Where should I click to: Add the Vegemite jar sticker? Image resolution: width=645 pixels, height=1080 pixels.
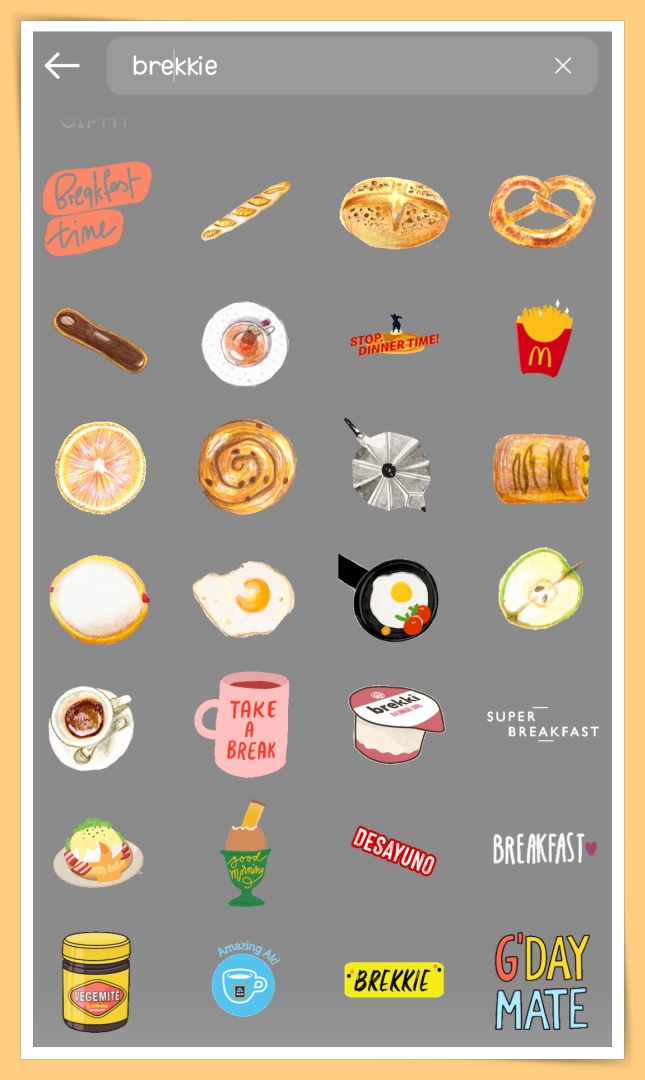[96, 982]
